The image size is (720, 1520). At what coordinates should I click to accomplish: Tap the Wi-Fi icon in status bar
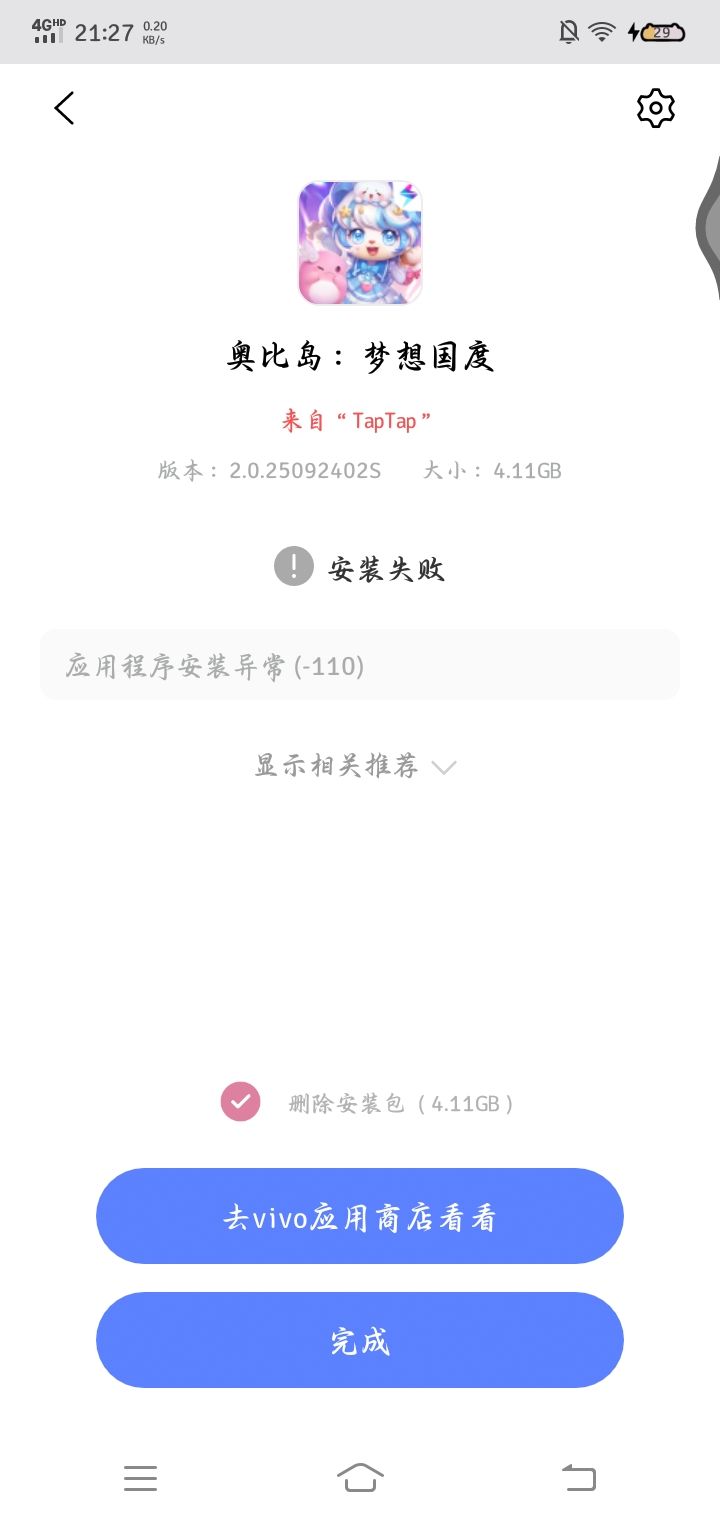point(600,30)
